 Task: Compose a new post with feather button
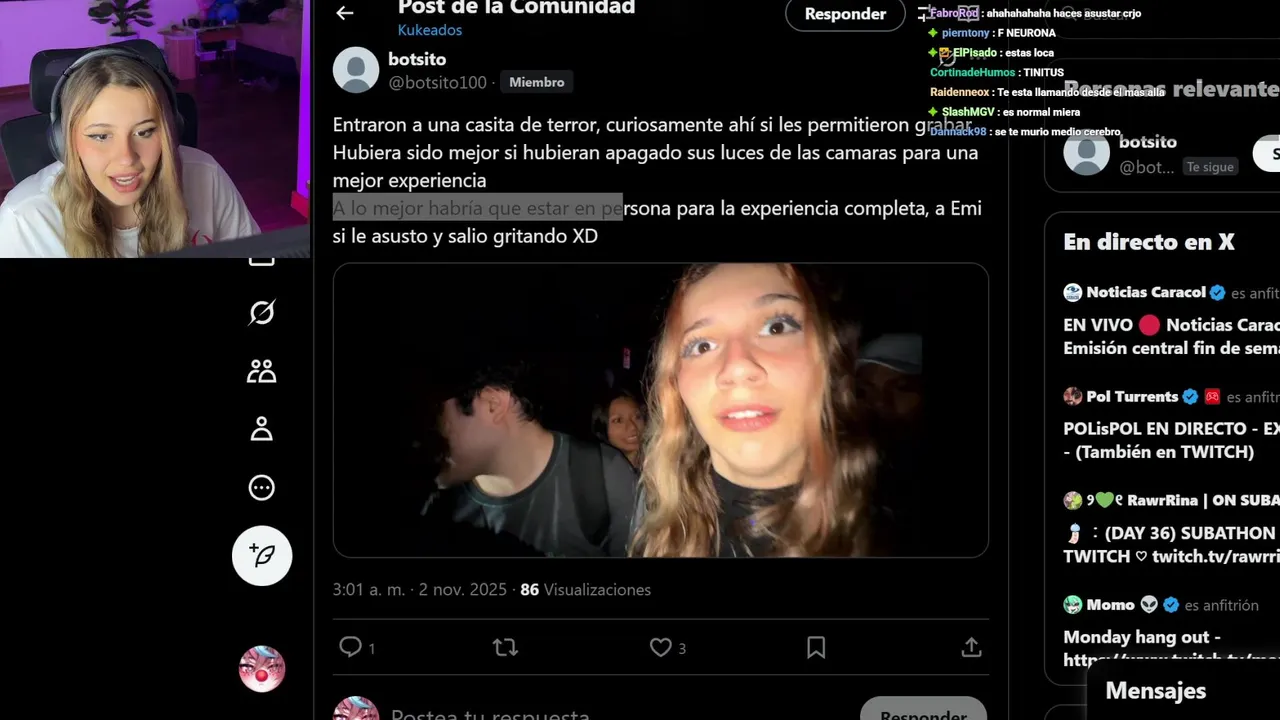[262, 555]
